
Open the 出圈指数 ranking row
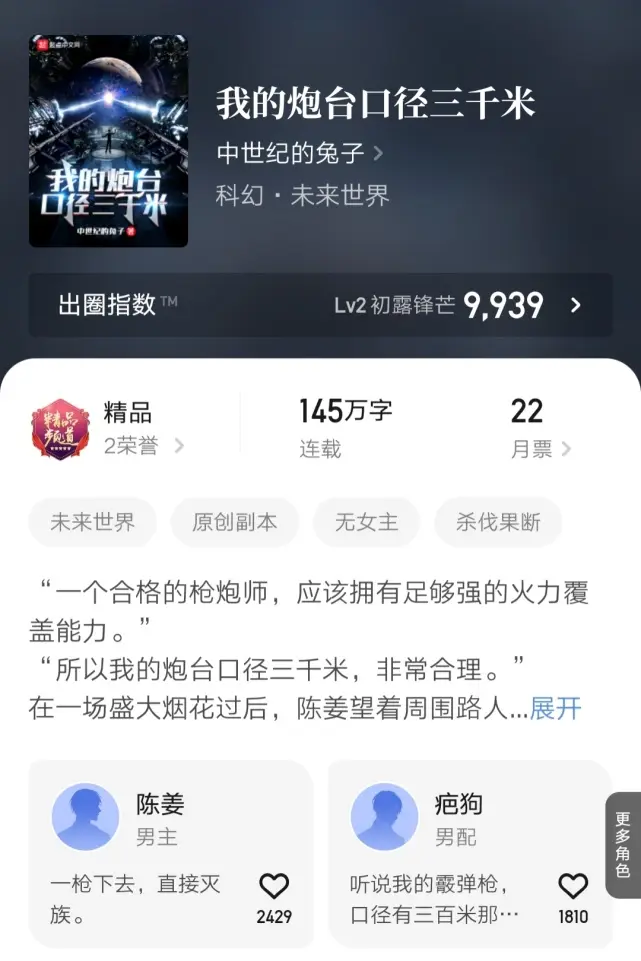[x=320, y=305]
